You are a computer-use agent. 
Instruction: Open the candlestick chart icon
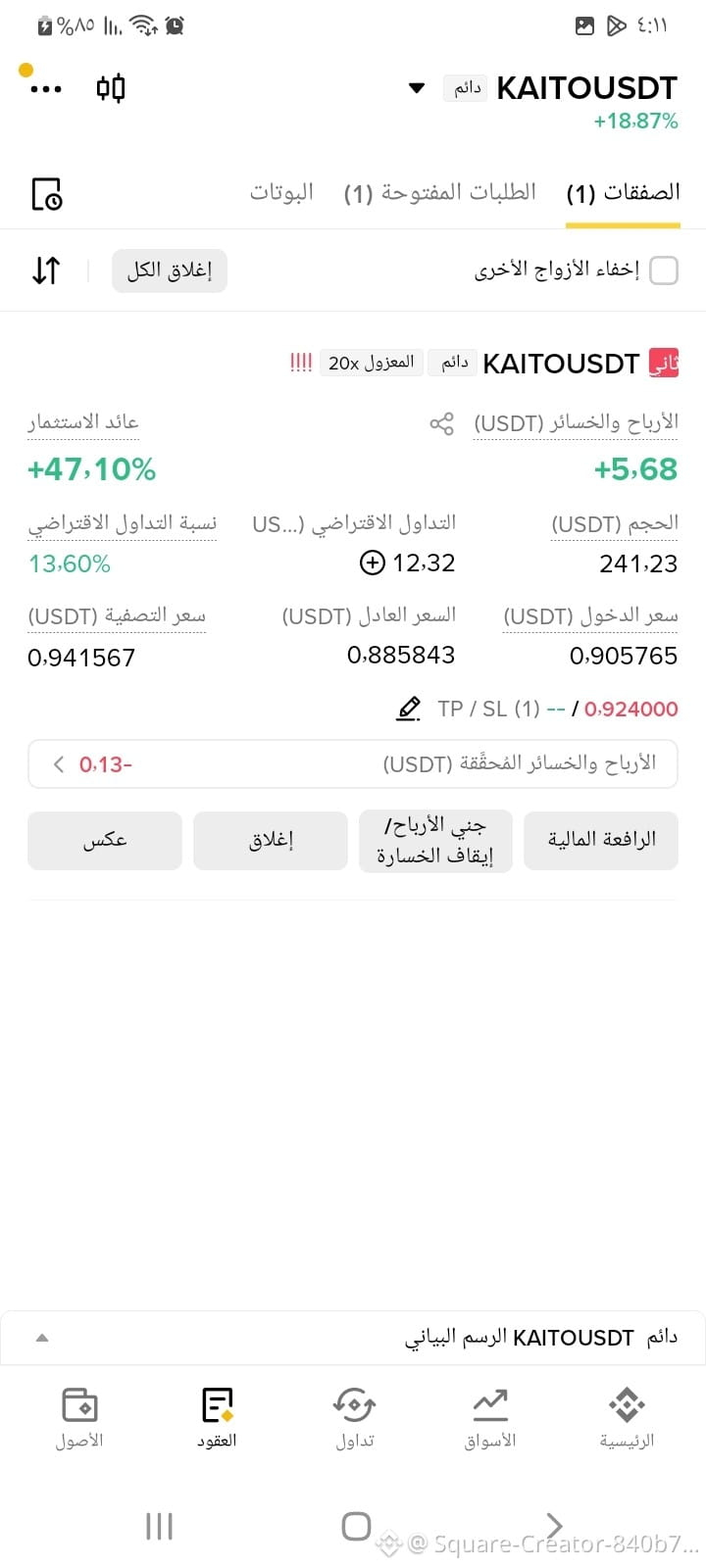coord(111,88)
